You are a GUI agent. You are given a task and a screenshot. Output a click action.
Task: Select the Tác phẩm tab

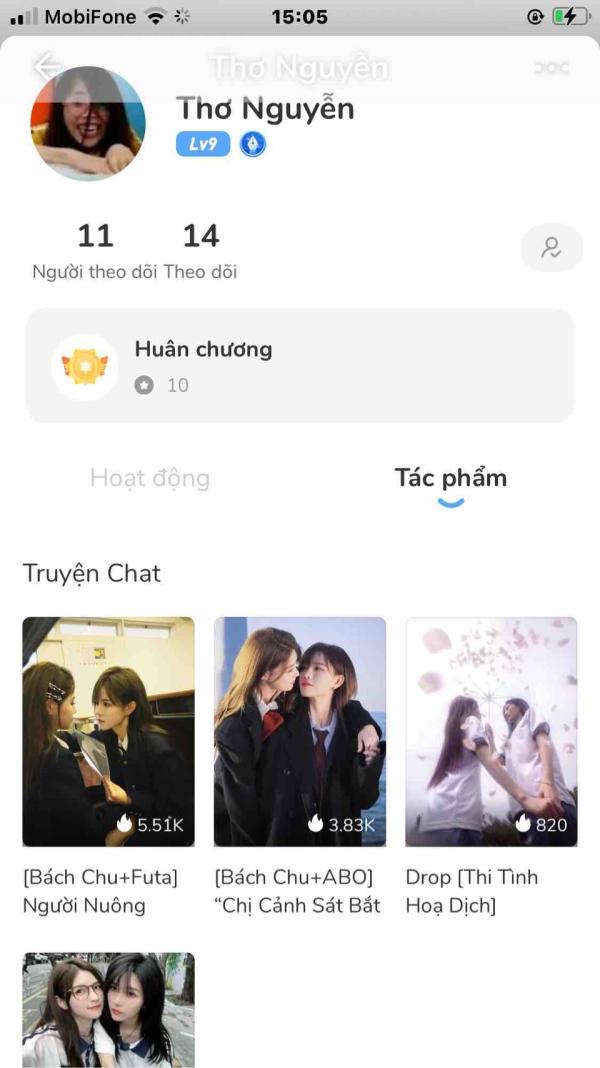pyautogui.click(x=450, y=478)
